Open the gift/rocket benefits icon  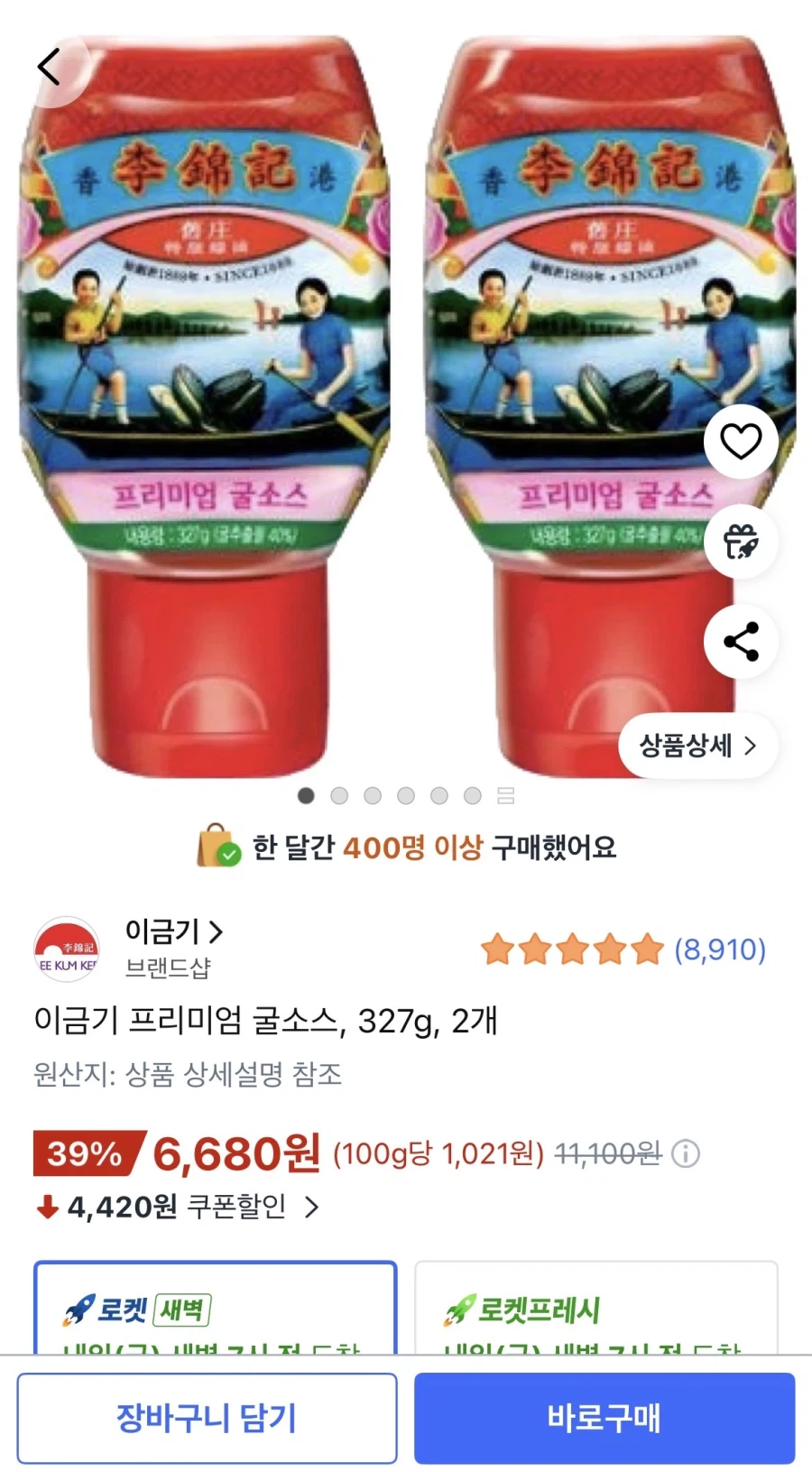coord(741,540)
